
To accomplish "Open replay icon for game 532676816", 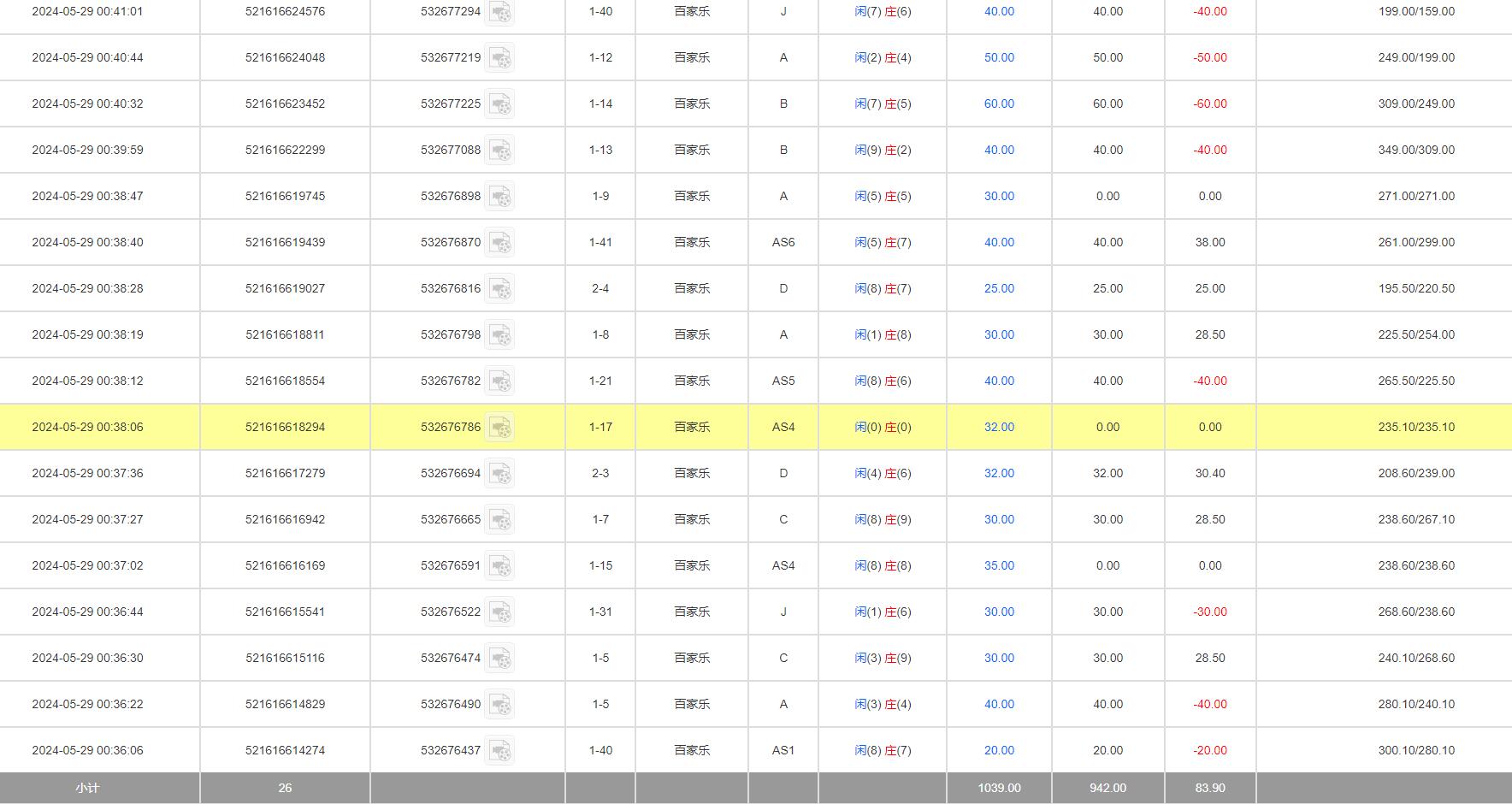I will point(500,289).
